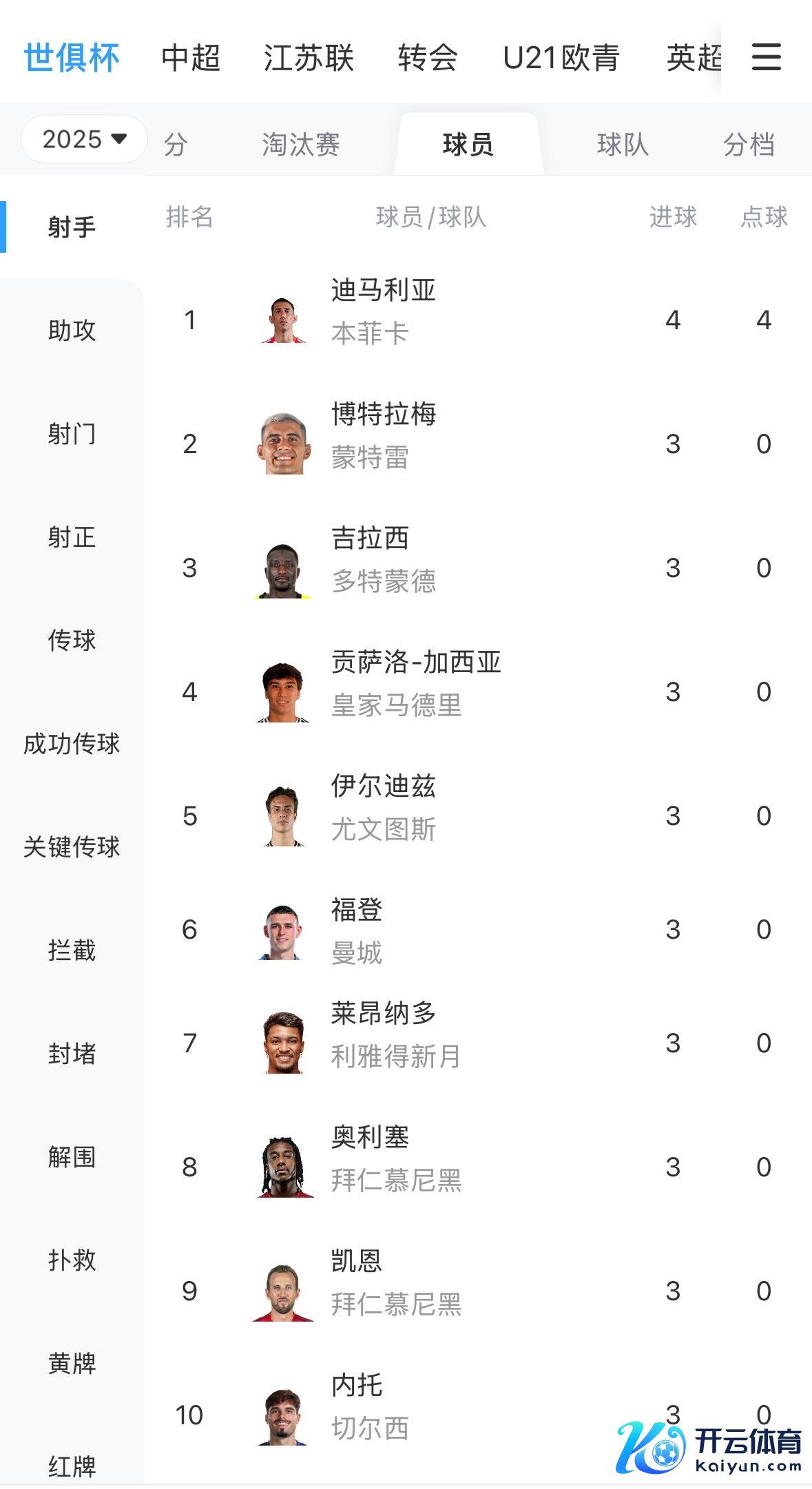
Task: Open the hamburger menu icon
Action: point(766,57)
